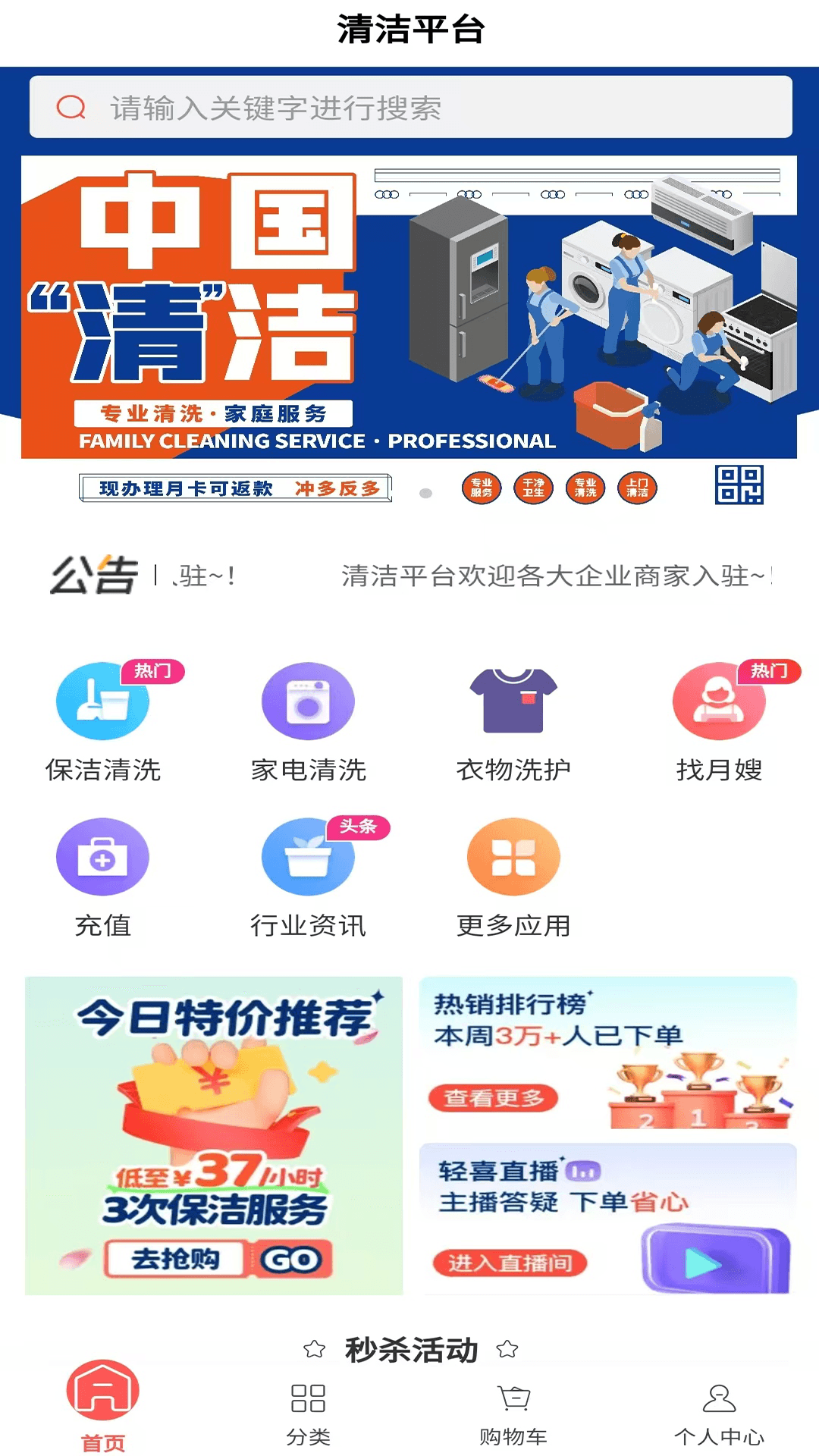
Task: Switch to the 购物车 tab
Action: tap(513, 1414)
